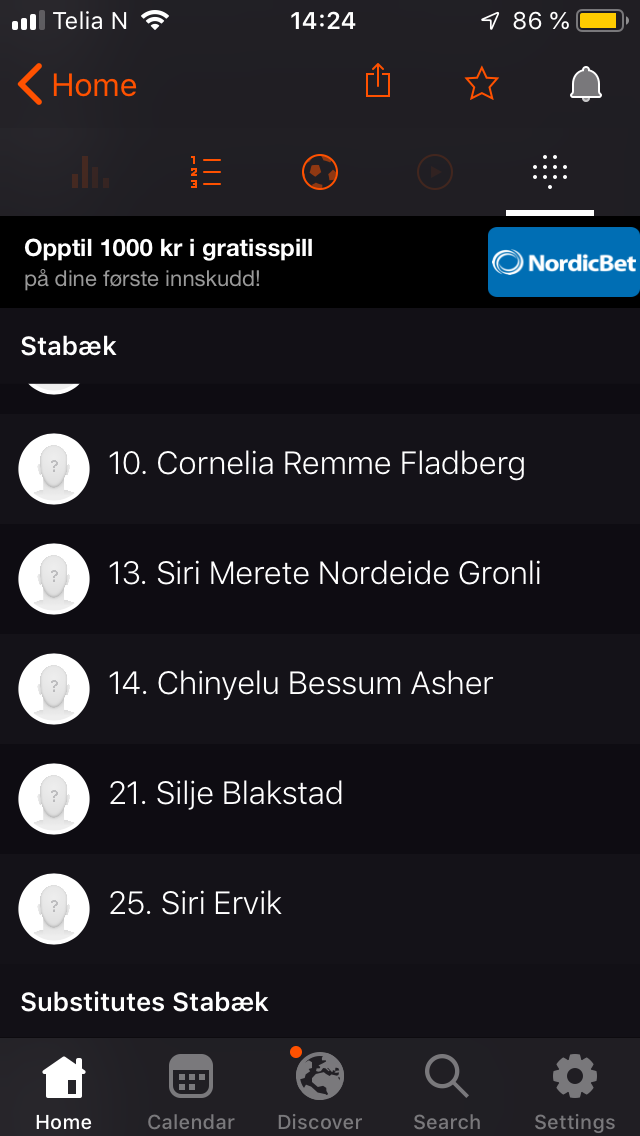Open the NordicBet ad banner
Screen dimensions: 640x1136
coord(320,262)
